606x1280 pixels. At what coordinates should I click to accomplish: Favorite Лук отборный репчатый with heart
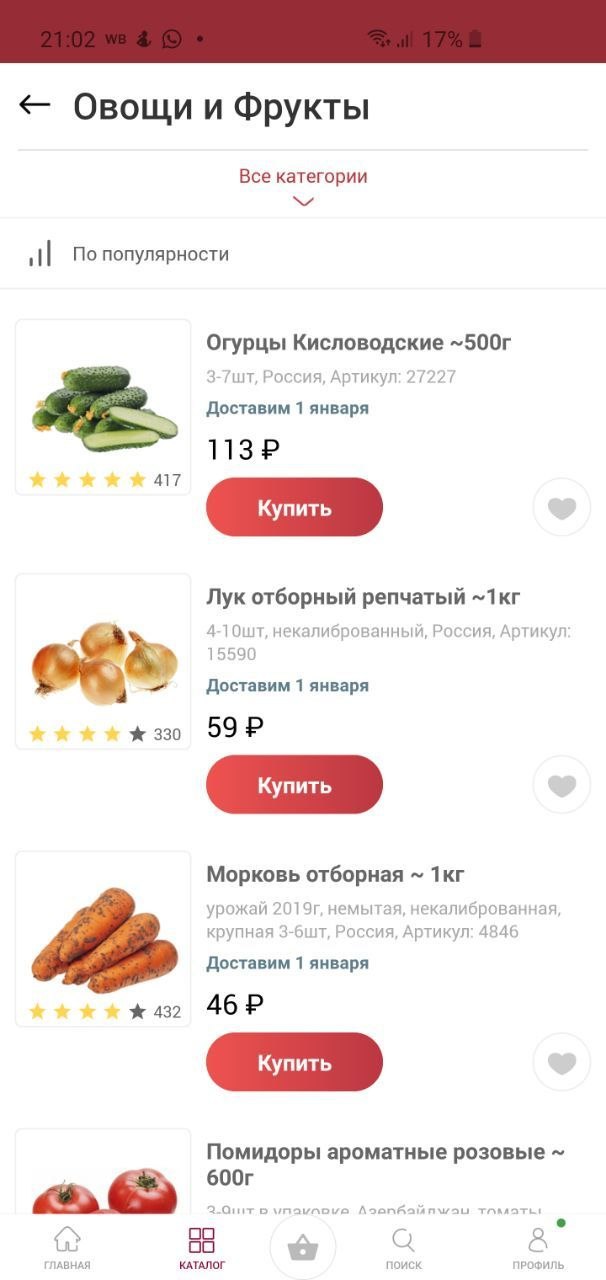(562, 785)
